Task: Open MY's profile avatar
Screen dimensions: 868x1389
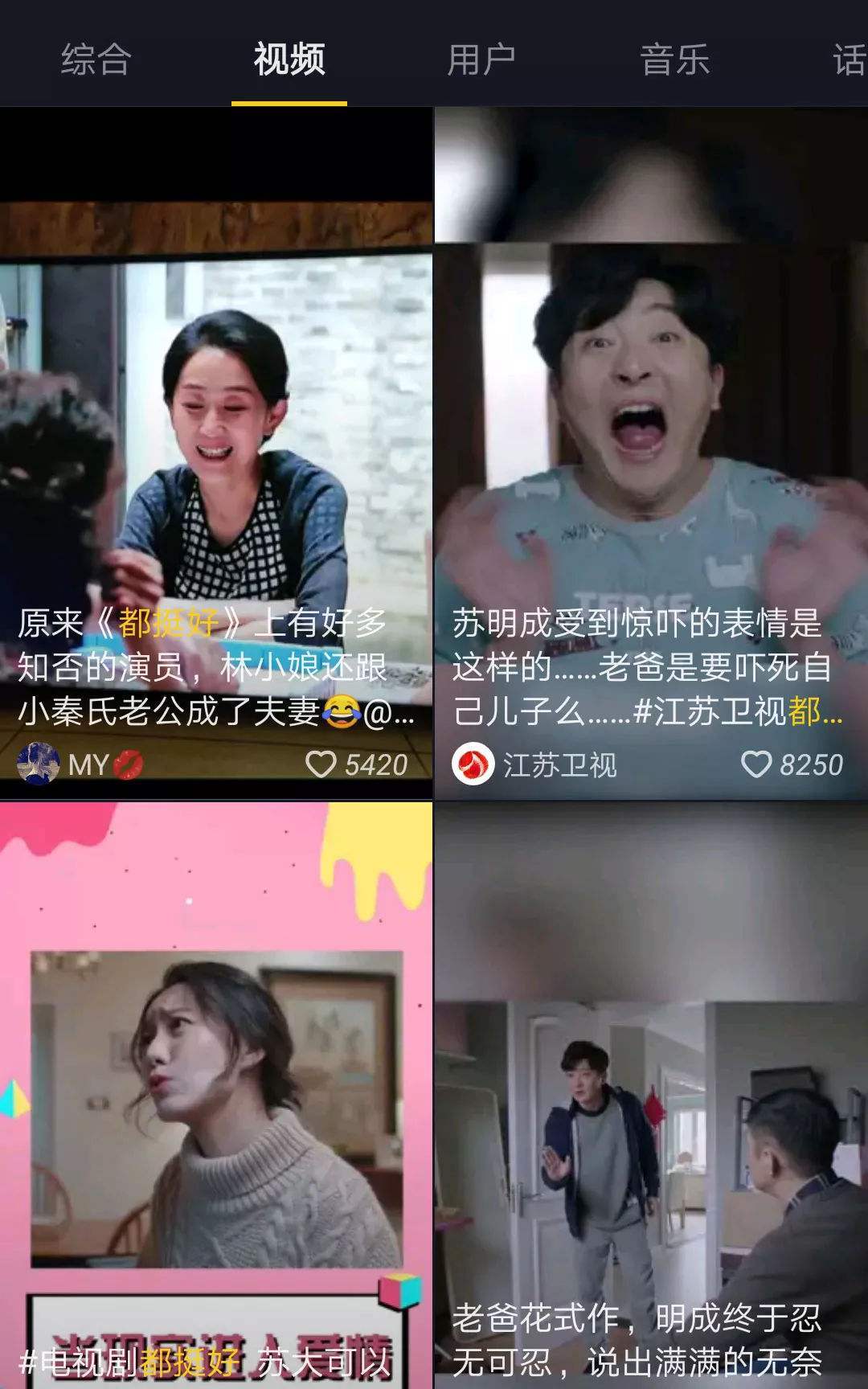Action: tap(39, 764)
